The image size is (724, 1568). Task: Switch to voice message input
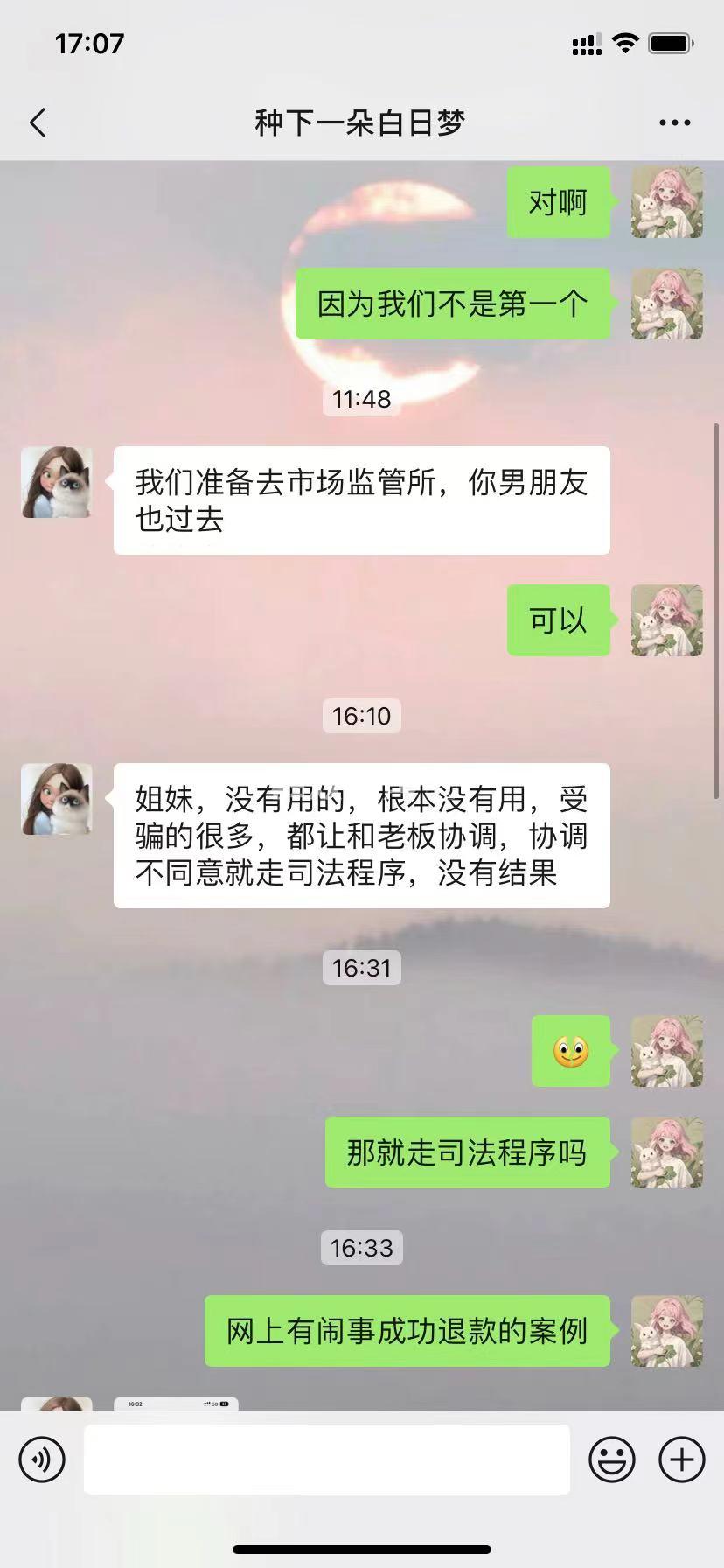pos(42,1459)
